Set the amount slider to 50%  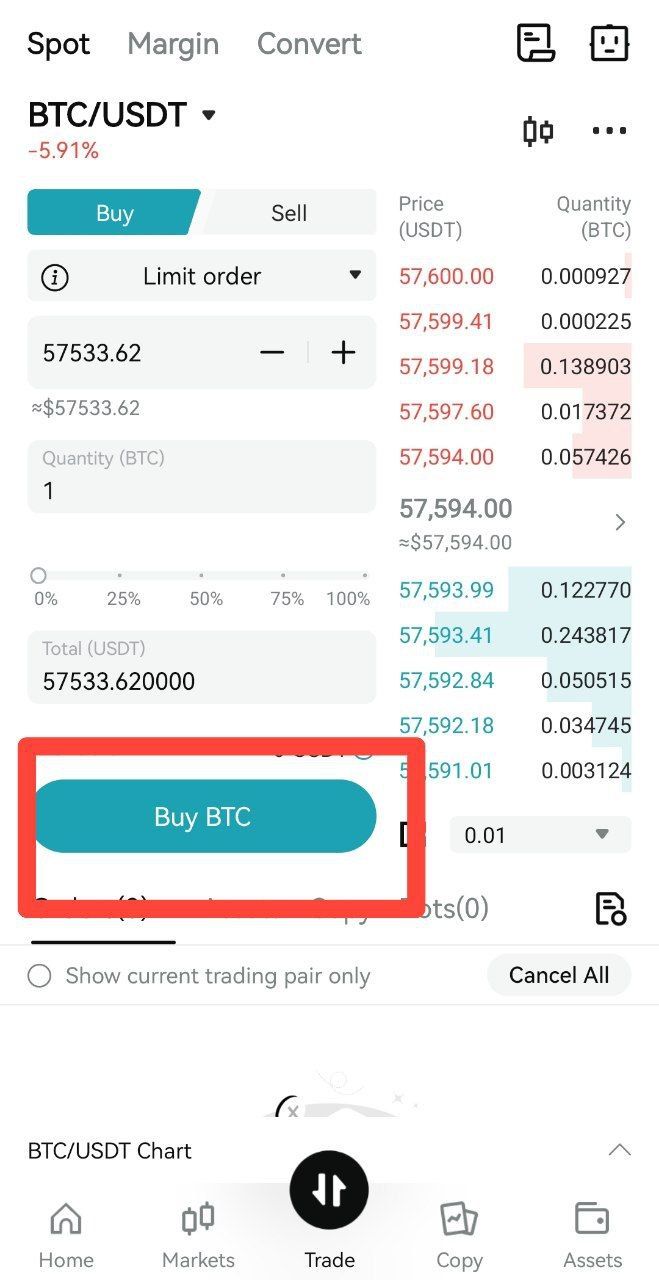(x=202, y=576)
